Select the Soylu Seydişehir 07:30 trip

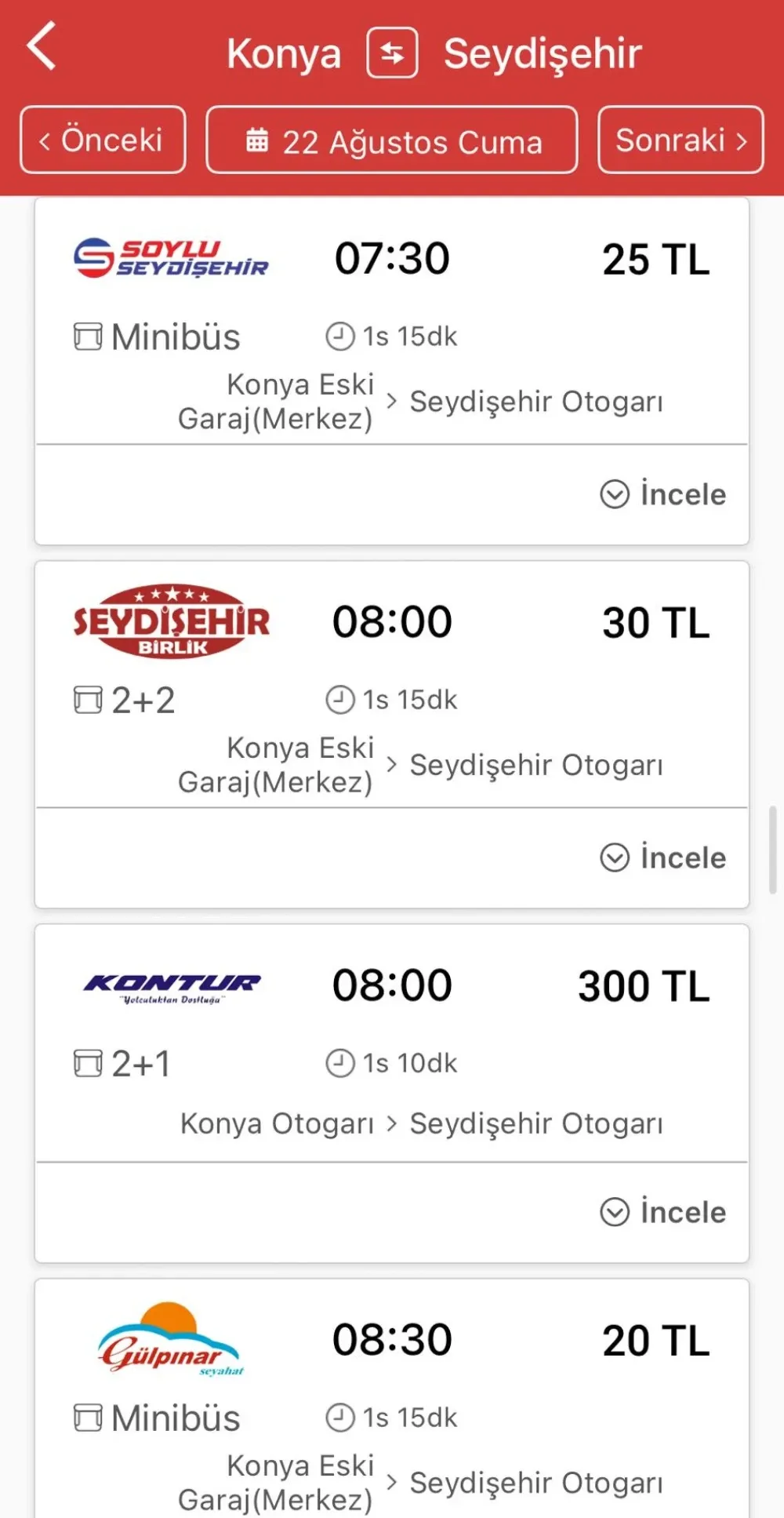click(x=392, y=322)
